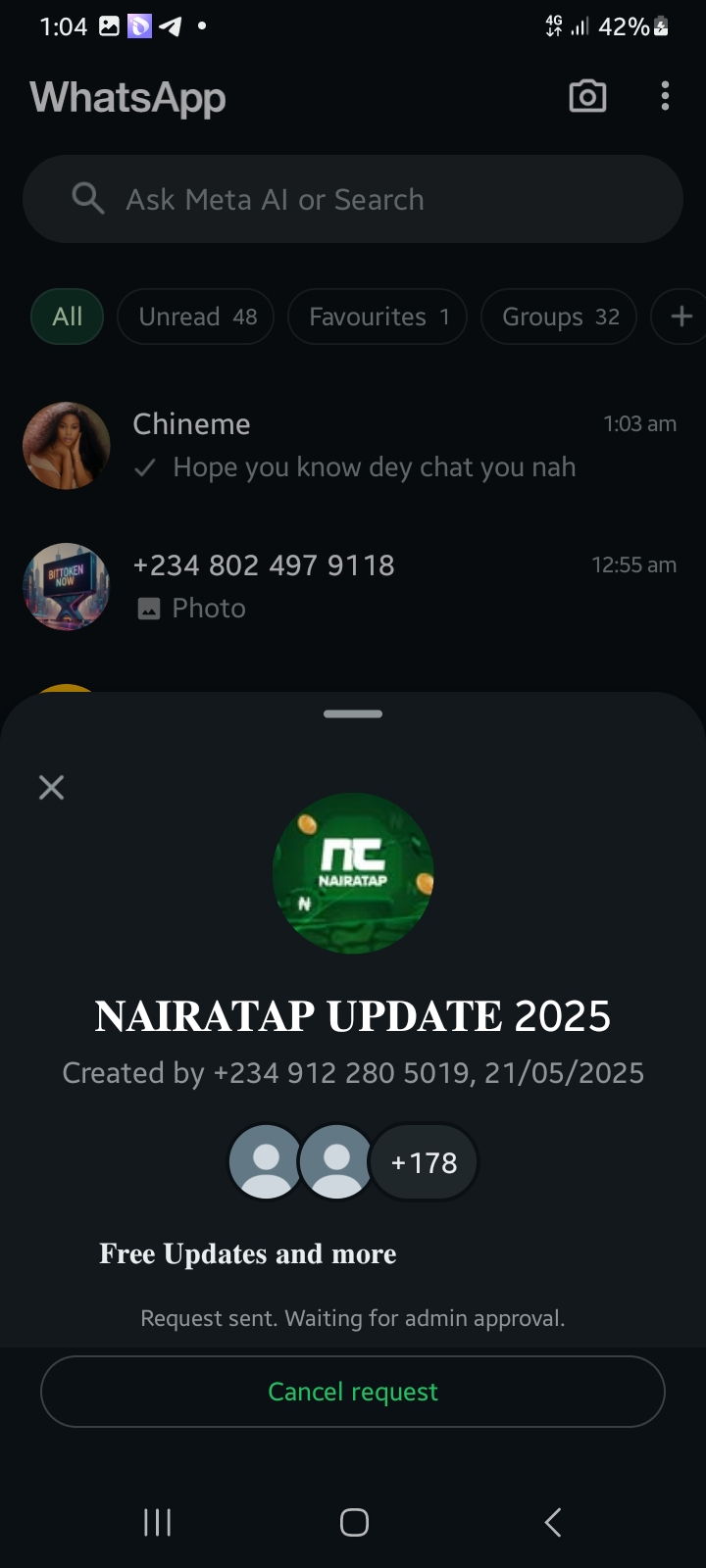The image size is (706, 1568).
Task: View the +178 group members
Action: (424, 1162)
